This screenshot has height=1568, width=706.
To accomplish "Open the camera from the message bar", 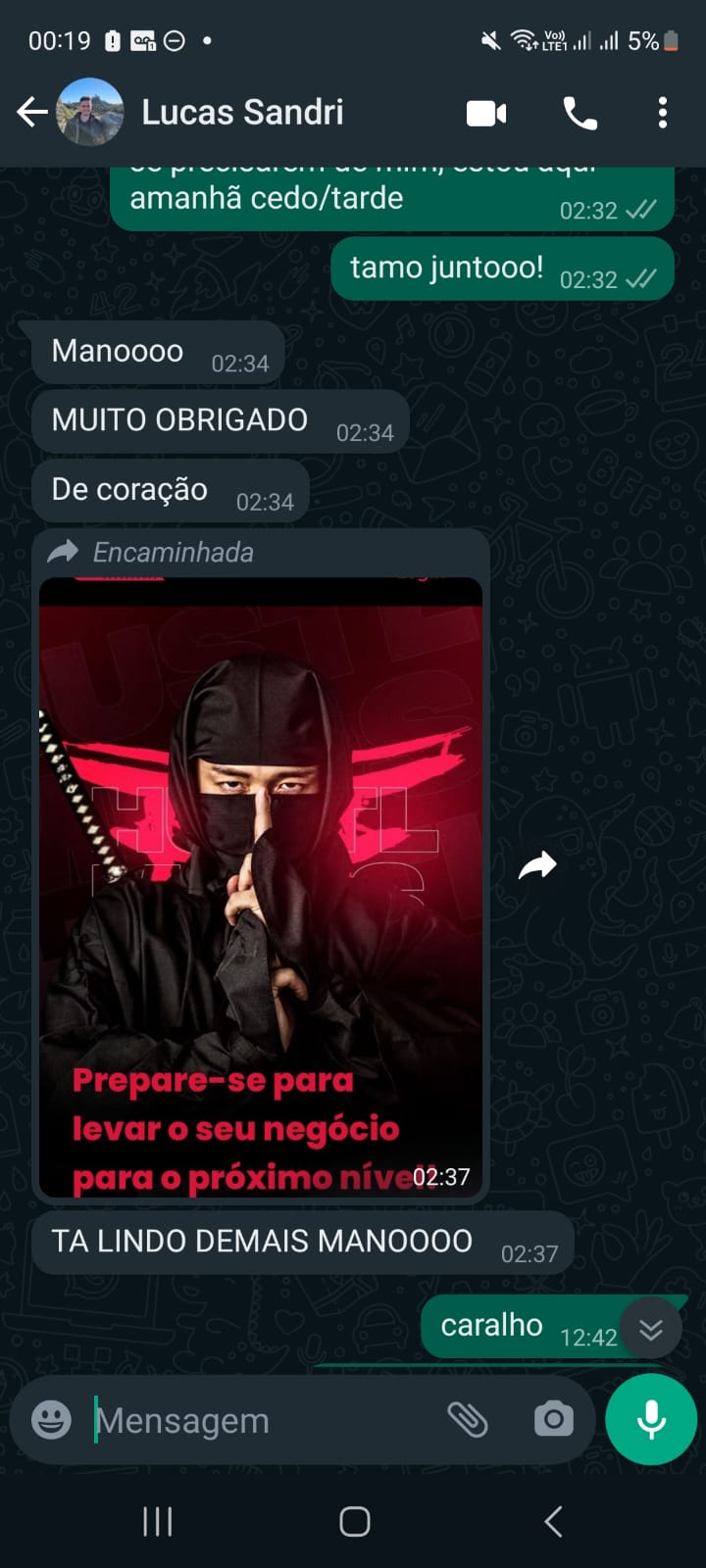I will click(553, 1419).
